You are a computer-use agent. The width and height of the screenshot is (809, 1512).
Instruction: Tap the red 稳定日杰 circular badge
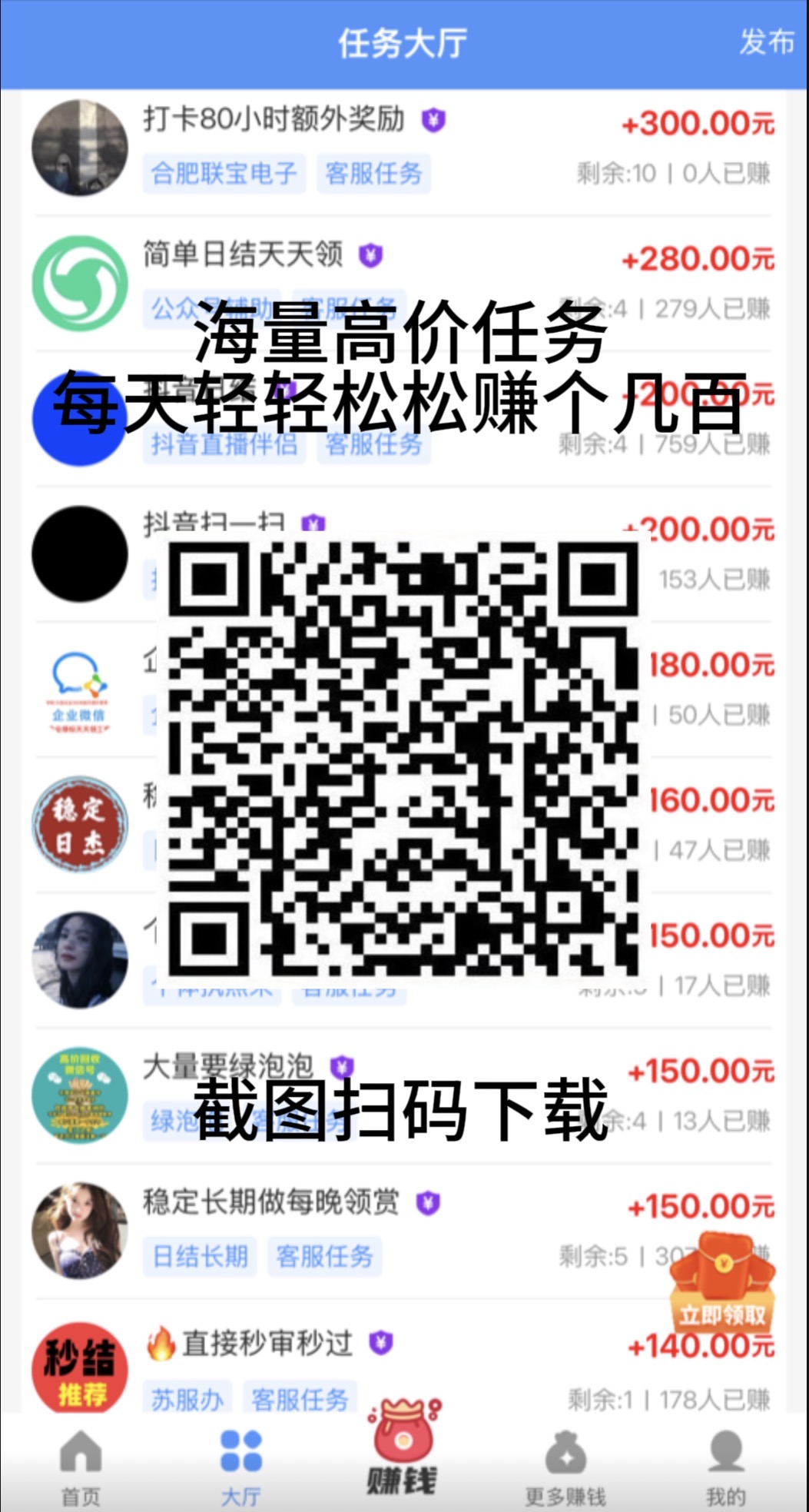coord(79,823)
